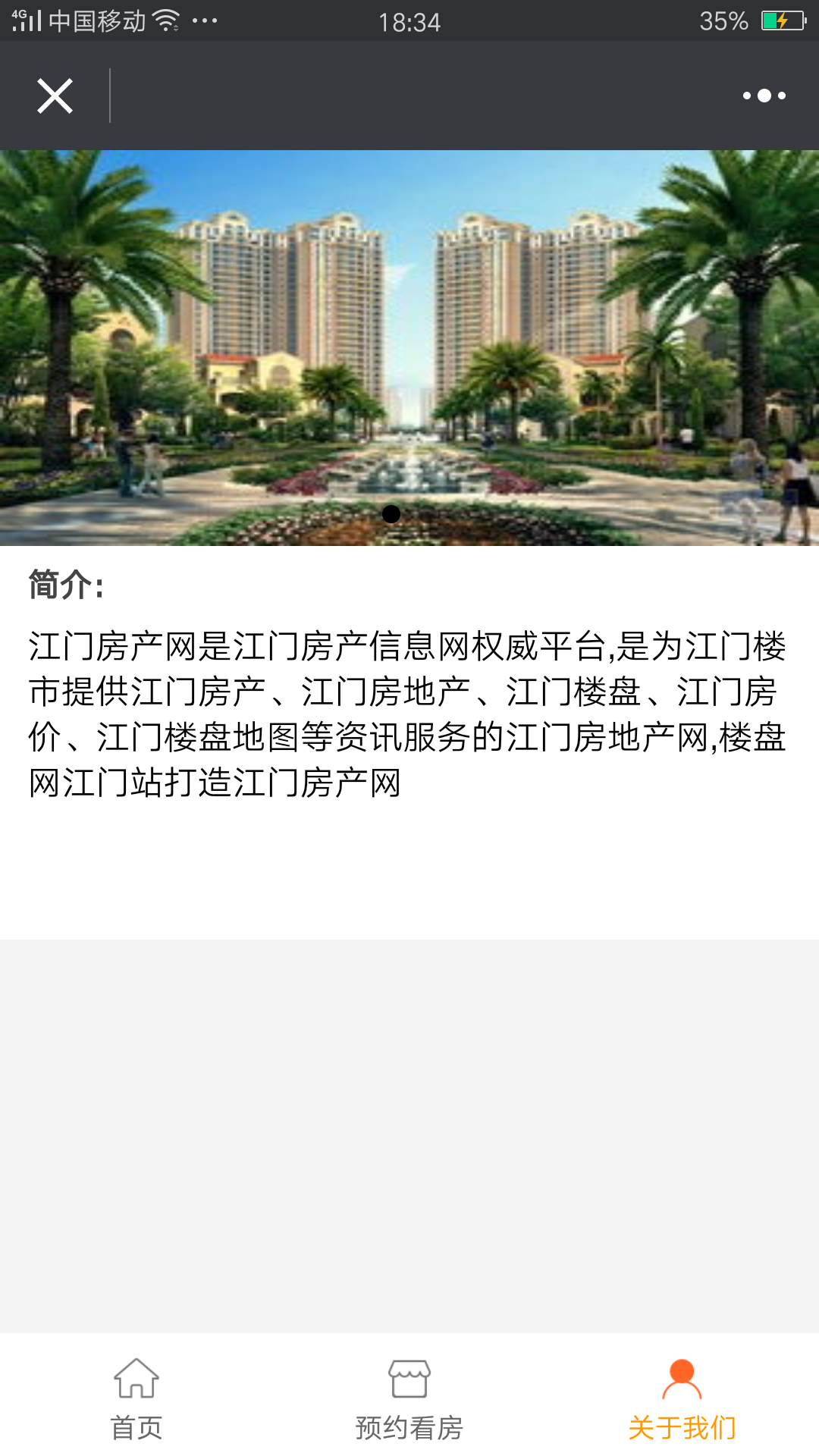Viewport: 819px width, 1456px height.
Task: Open the three-dot more options menu
Action: tap(764, 96)
